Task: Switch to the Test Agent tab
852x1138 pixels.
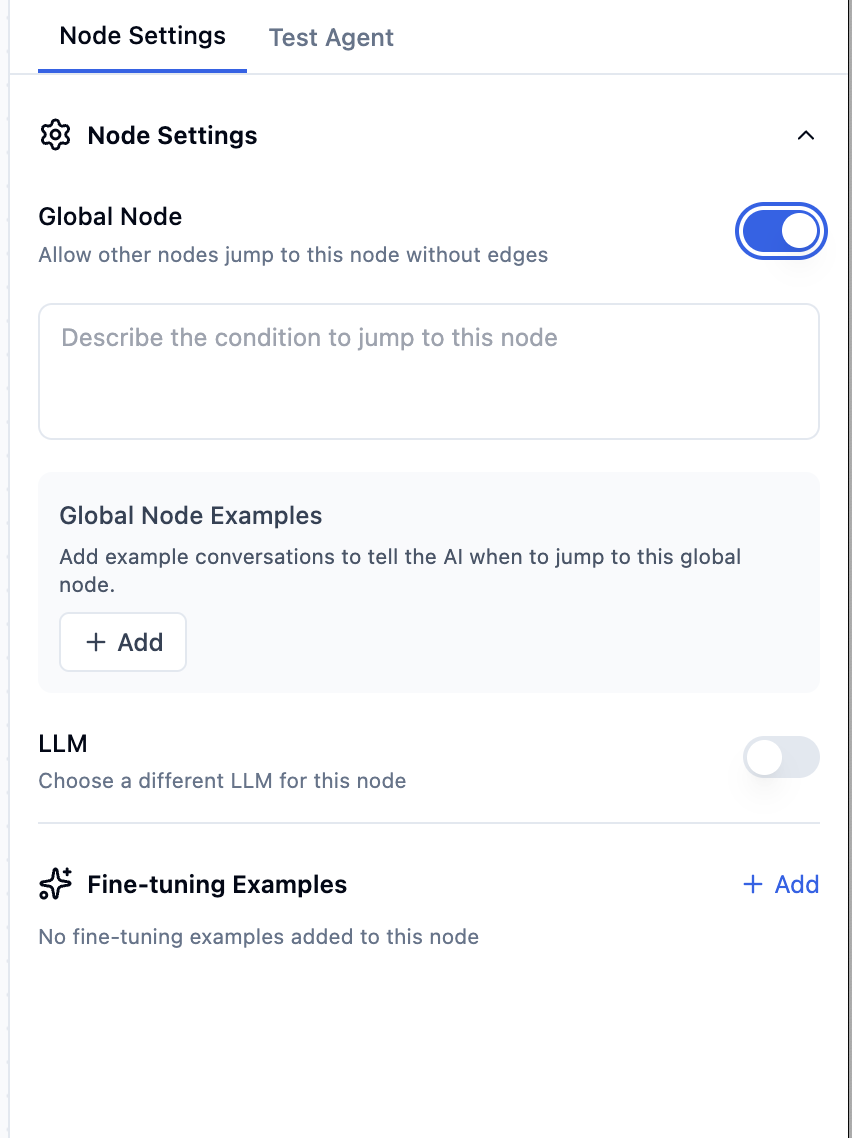Action: (x=331, y=37)
